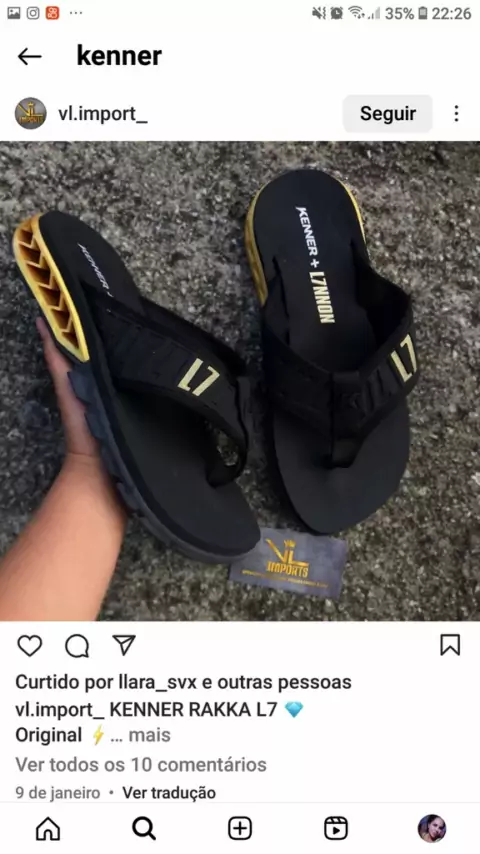This screenshot has width=480, height=854.
Task: Save the post with the bookmark icon
Action: pos(450,645)
